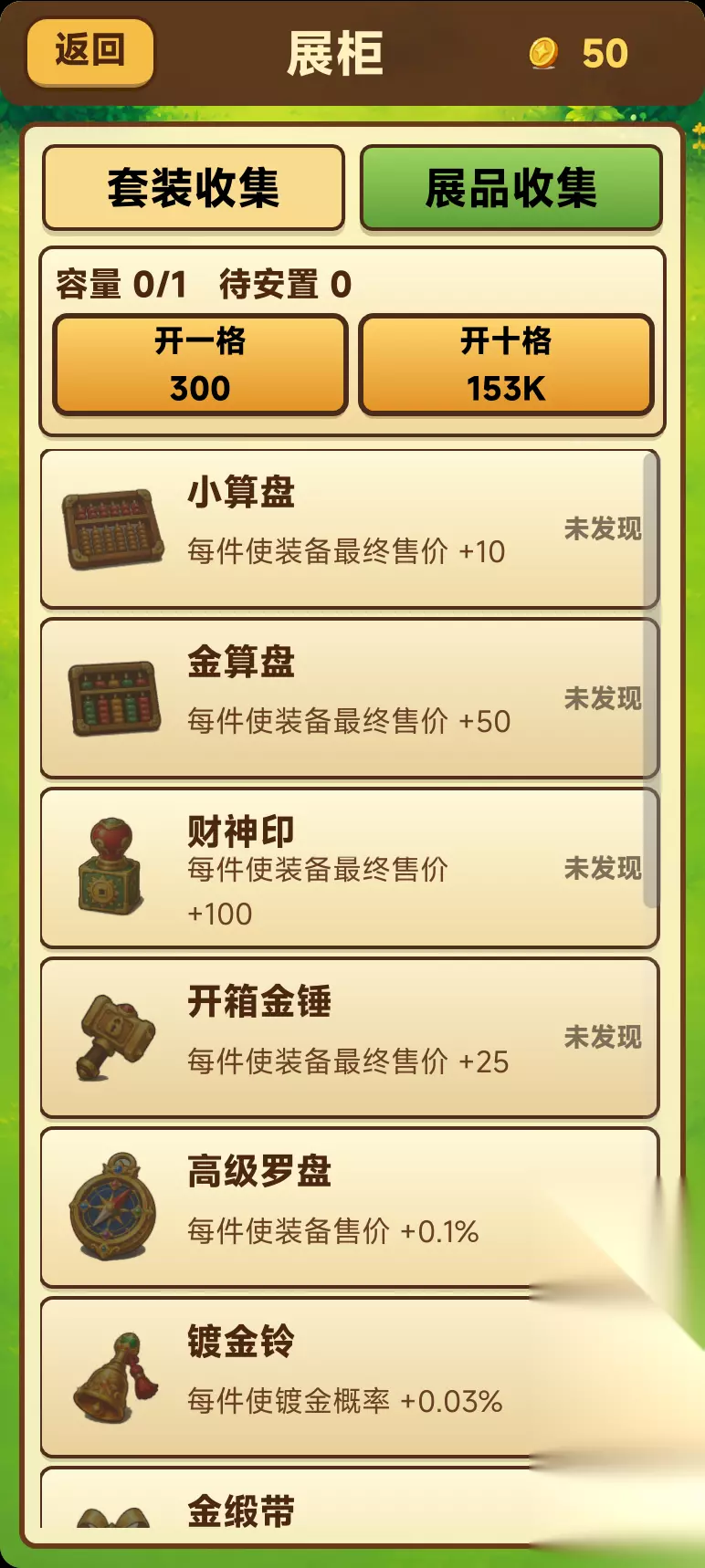
Task: Switch to the 套装收集 tab
Action: [194, 188]
